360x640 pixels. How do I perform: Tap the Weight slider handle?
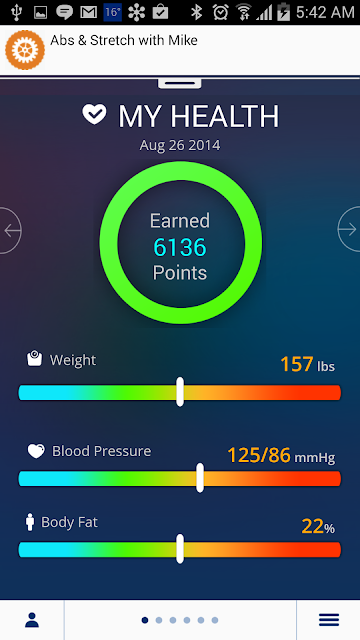(180, 392)
